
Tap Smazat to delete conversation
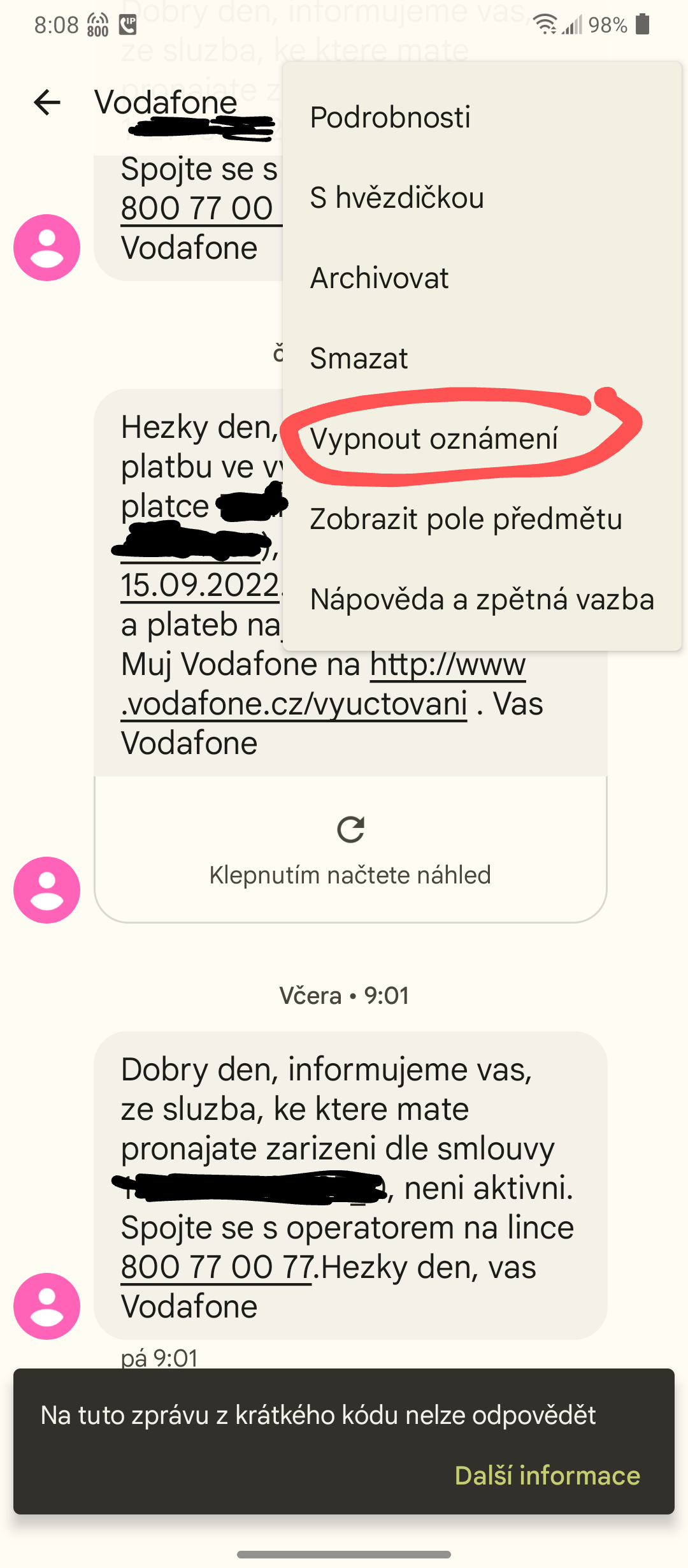pyautogui.click(x=482, y=358)
